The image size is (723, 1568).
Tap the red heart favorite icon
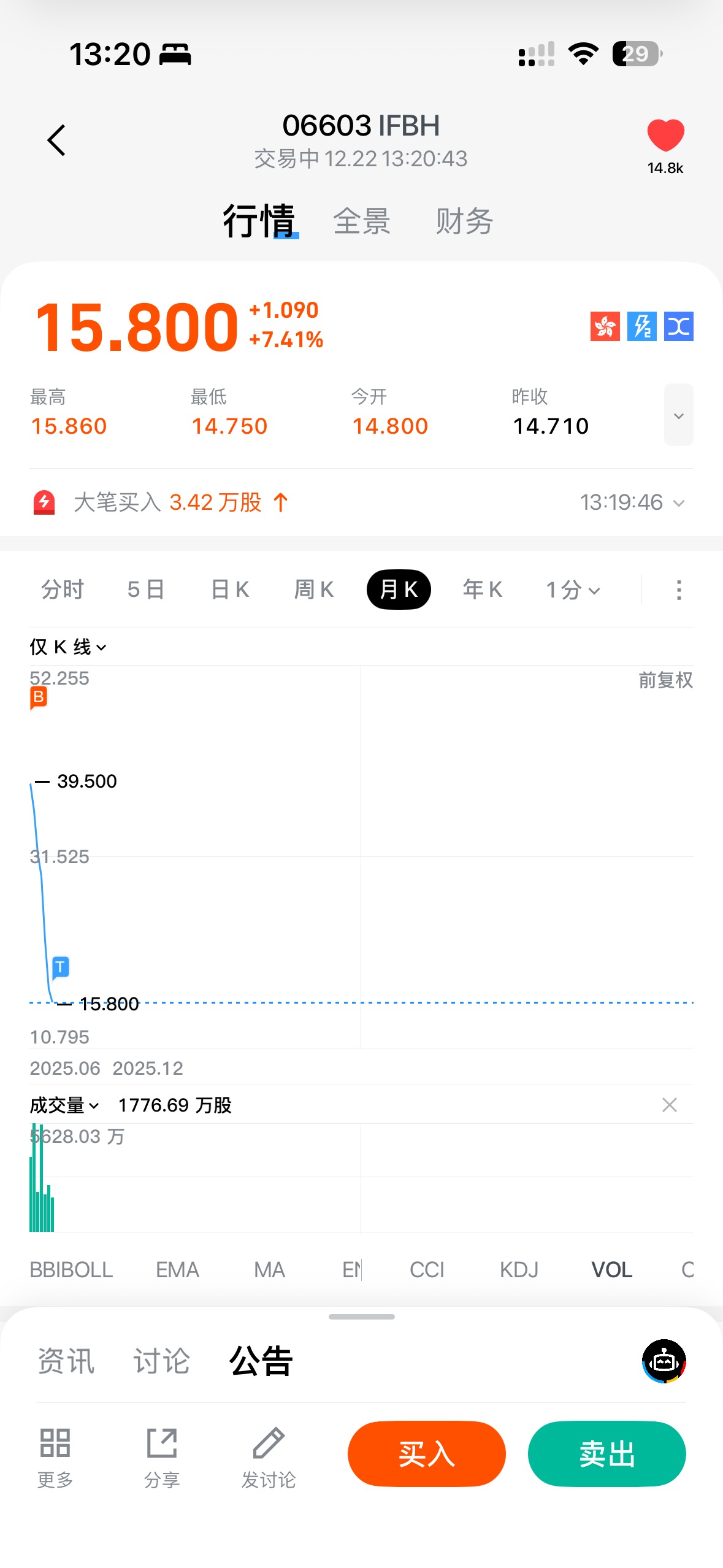pyautogui.click(x=665, y=136)
